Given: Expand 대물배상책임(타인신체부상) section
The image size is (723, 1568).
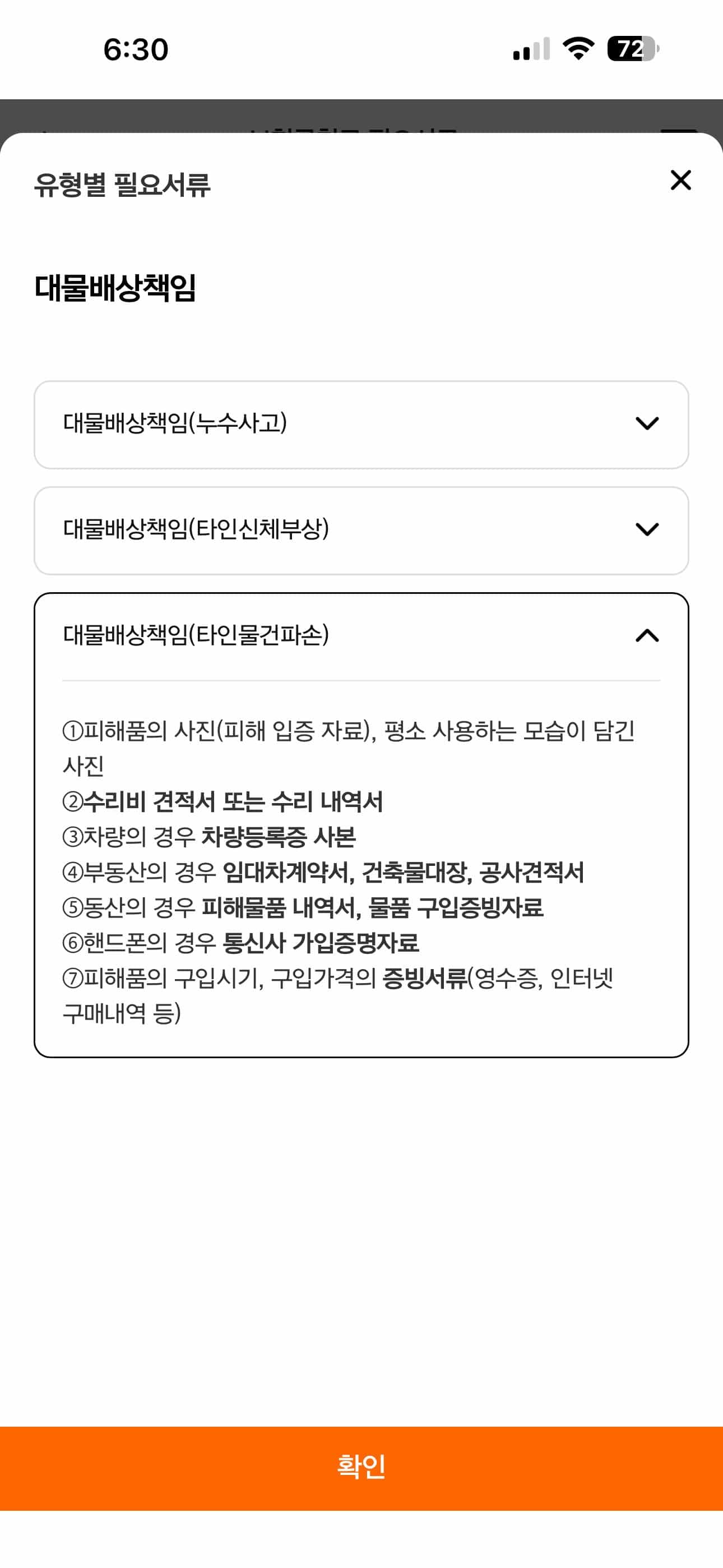Looking at the screenshot, I should tap(361, 530).
